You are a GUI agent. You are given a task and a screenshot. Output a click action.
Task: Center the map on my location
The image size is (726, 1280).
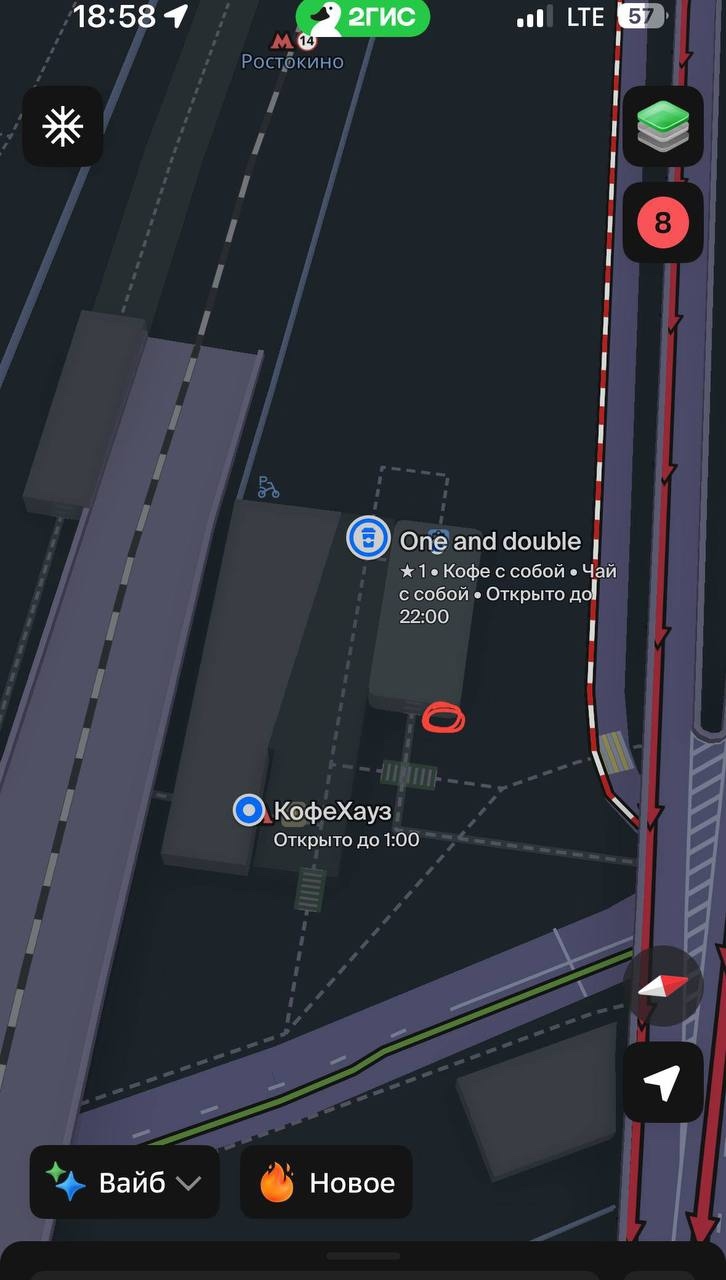662,1082
